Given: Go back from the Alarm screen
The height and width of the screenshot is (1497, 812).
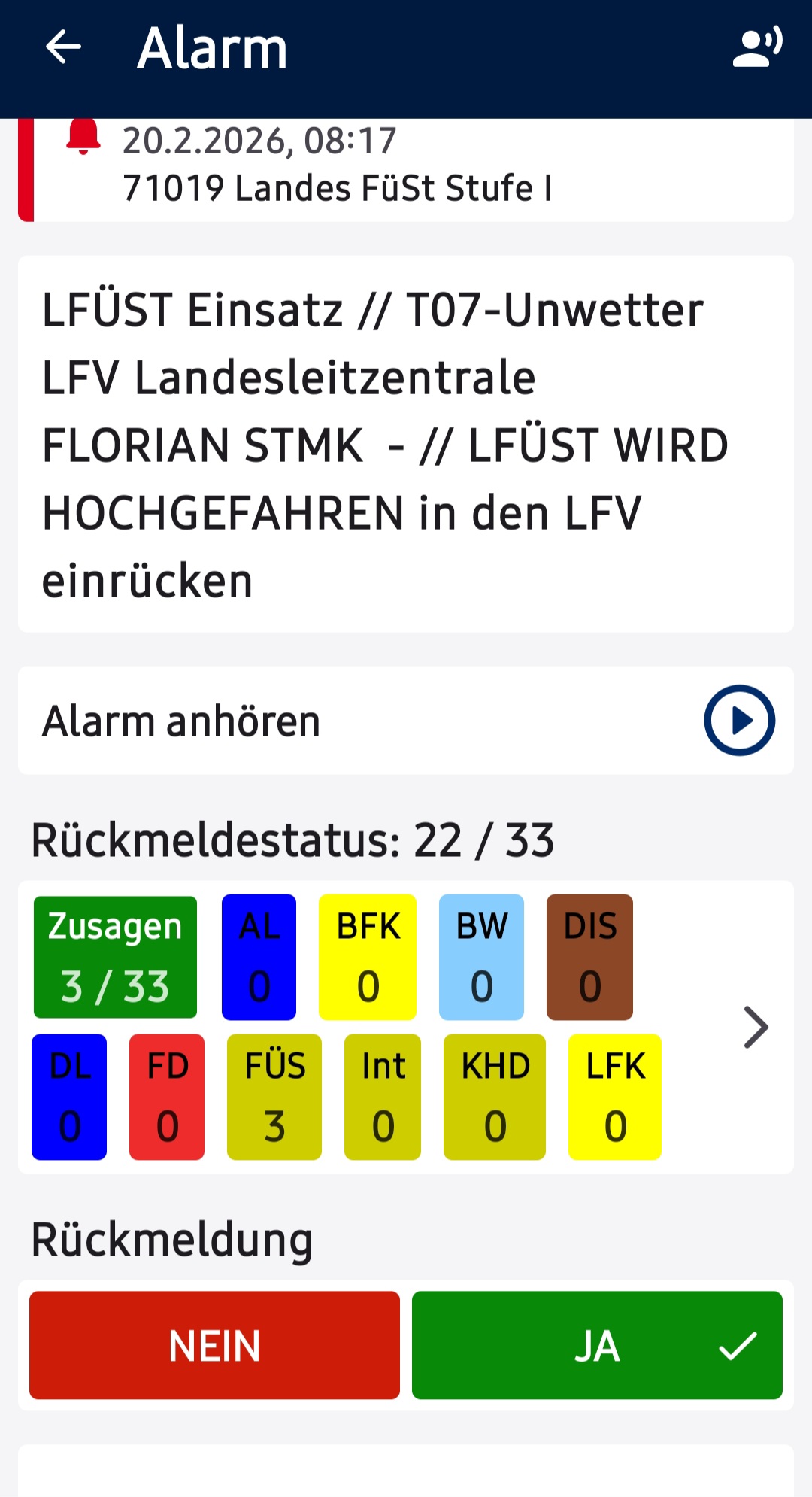Looking at the screenshot, I should point(63,47).
